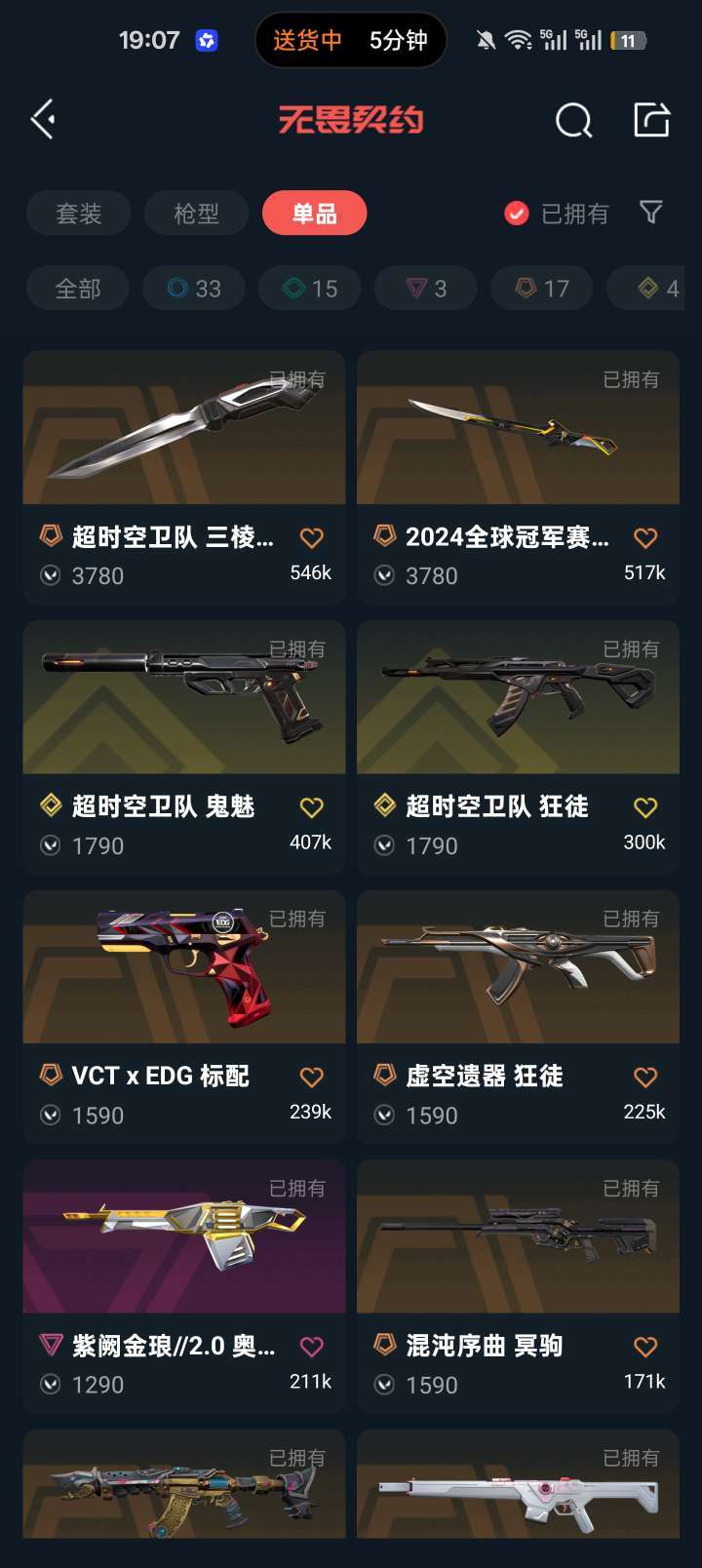Open the search function
The width and height of the screenshot is (702, 1568).
(573, 119)
